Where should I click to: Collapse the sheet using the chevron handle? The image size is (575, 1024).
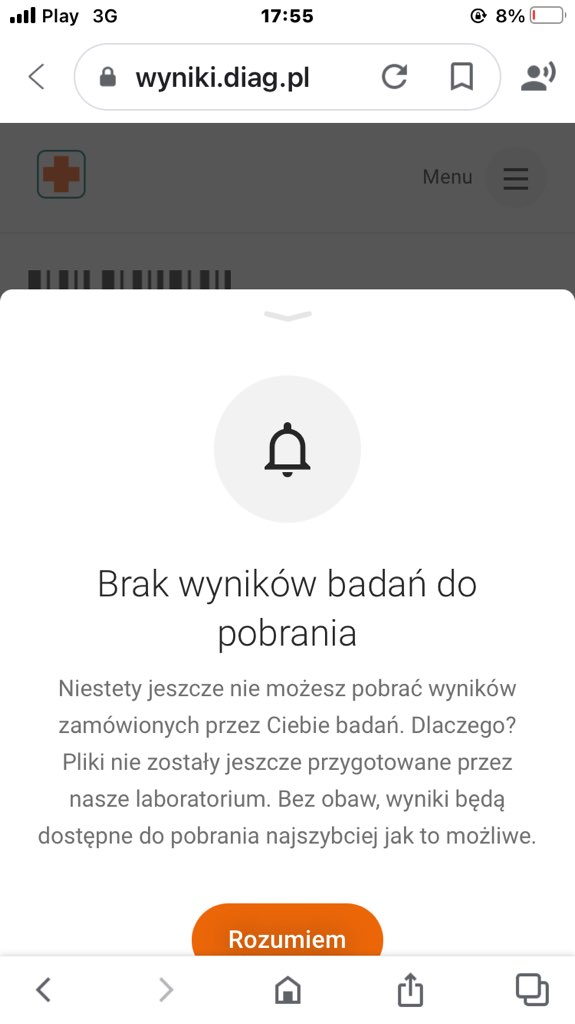(288, 316)
